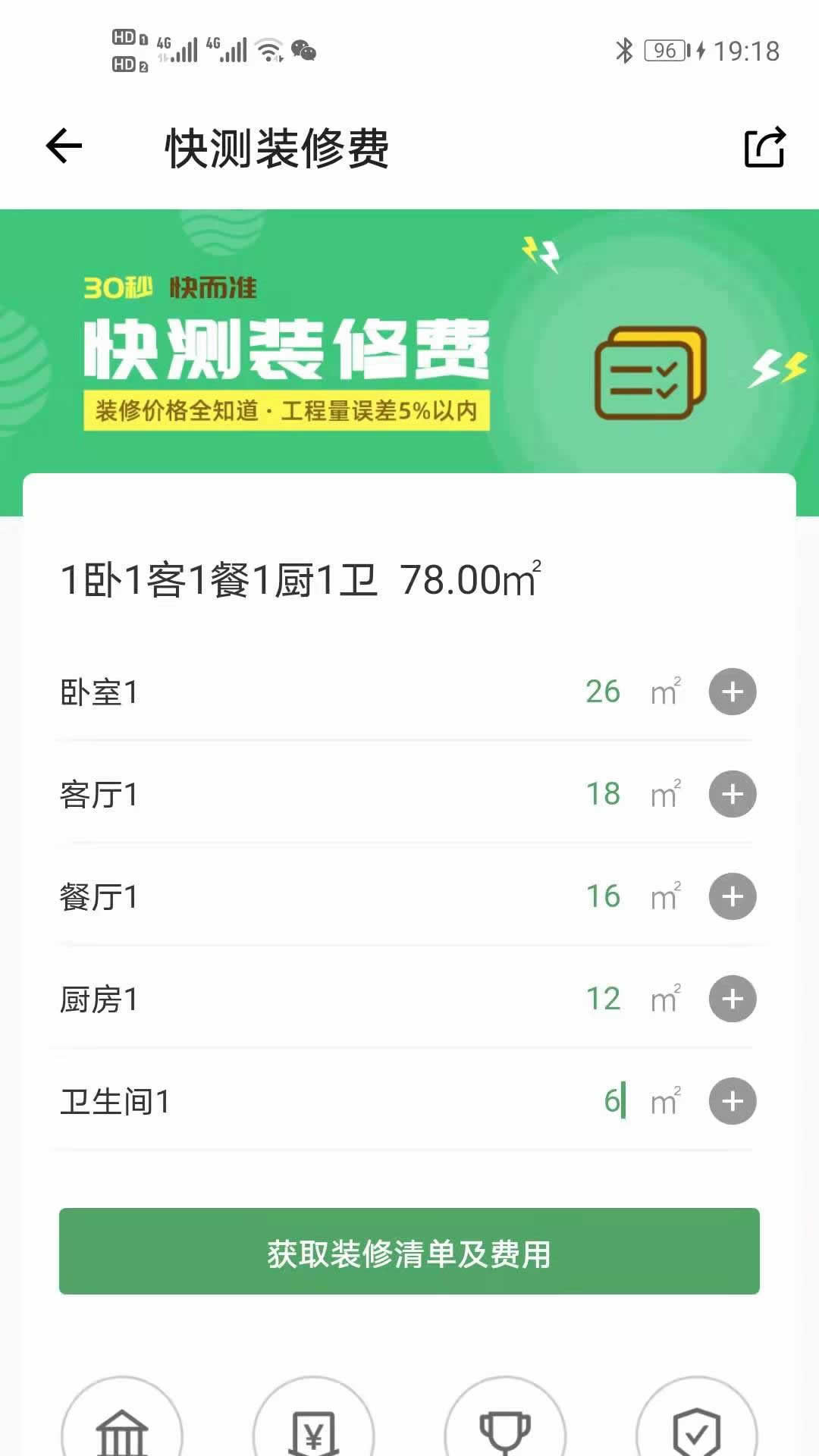Tap the plus button for 厨房1
The image size is (819, 1456).
[733, 999]
